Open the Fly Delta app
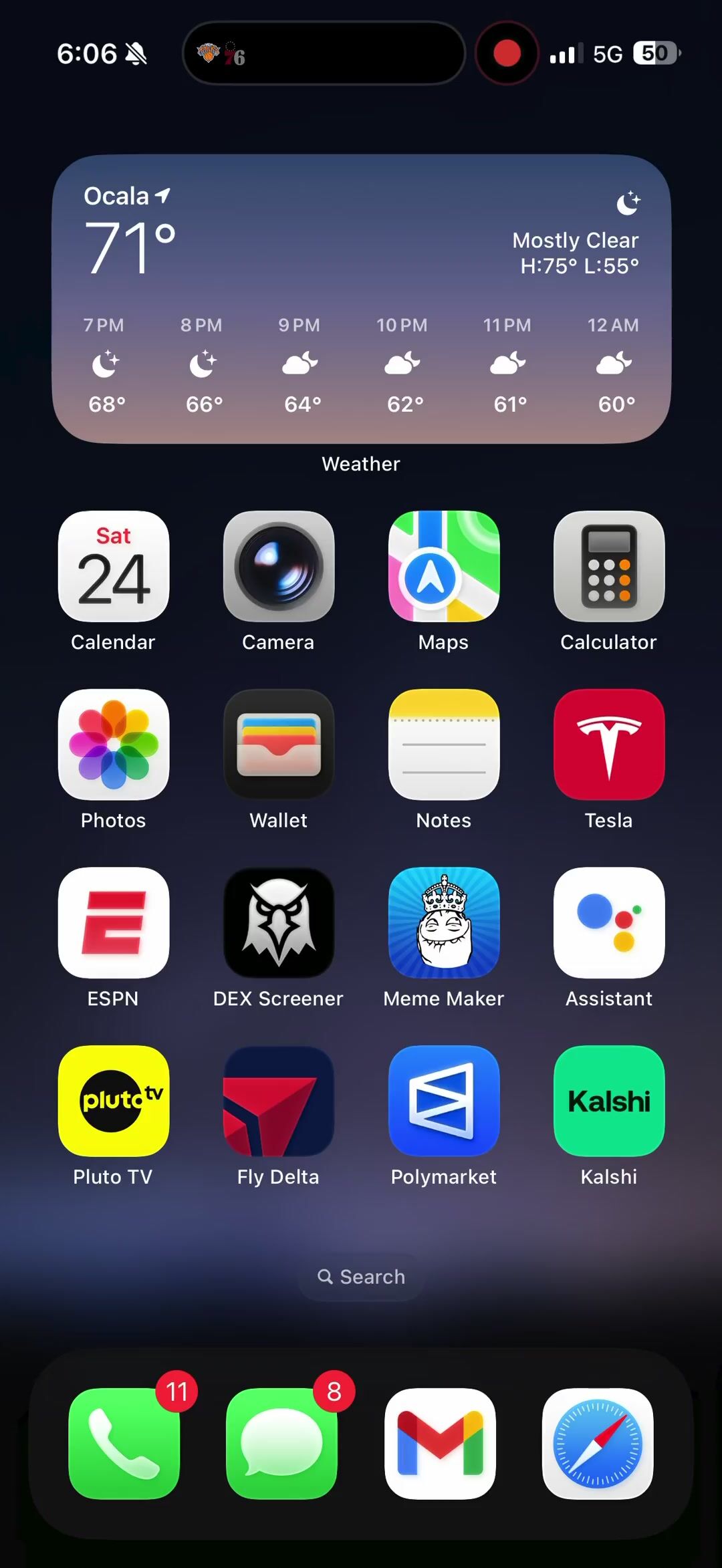Image resolution: width=722 pixels, height=1568 pixels. pyautogui.click(x=279, y=1101)
